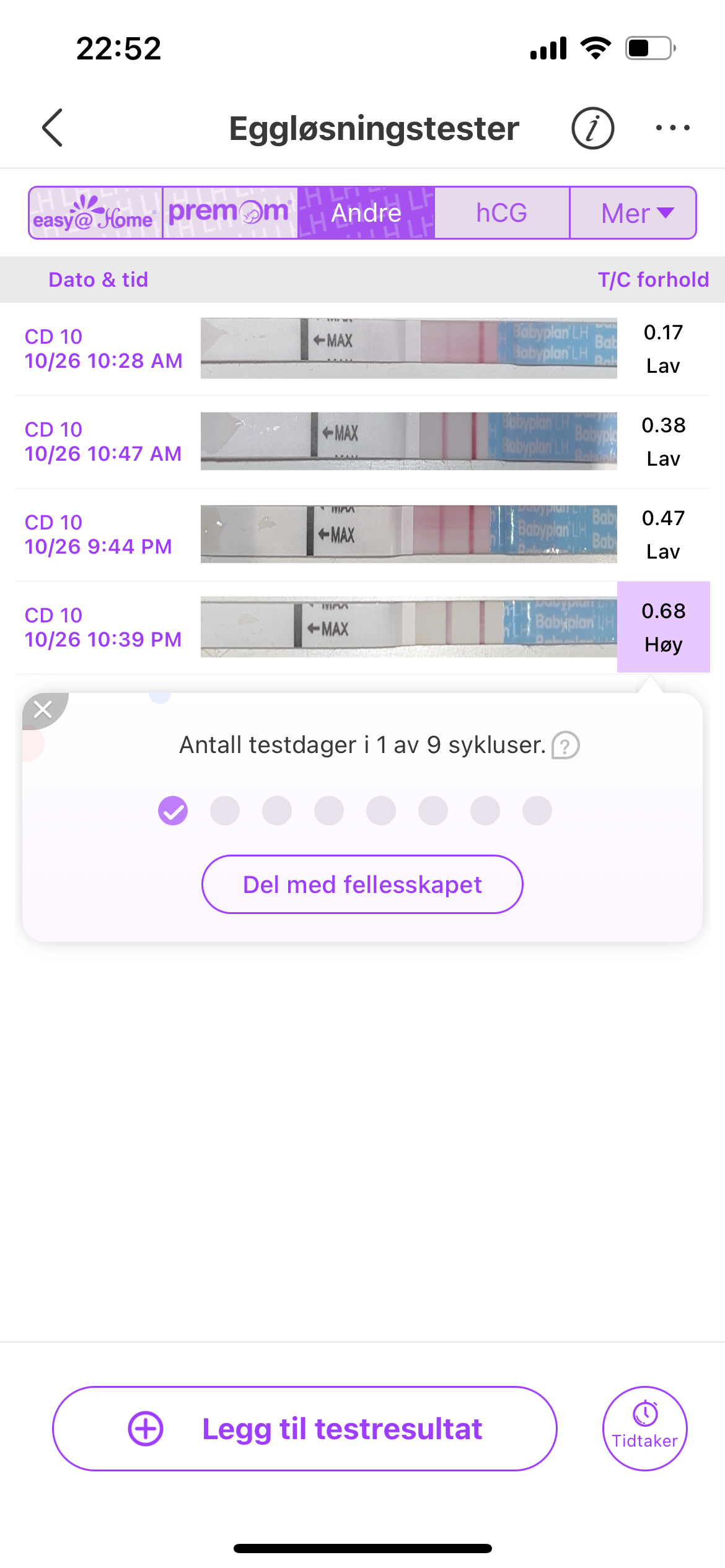This screenshot has width=725, height=1568.
Task: Select the premom brand logo
Action: click(229, 212)
